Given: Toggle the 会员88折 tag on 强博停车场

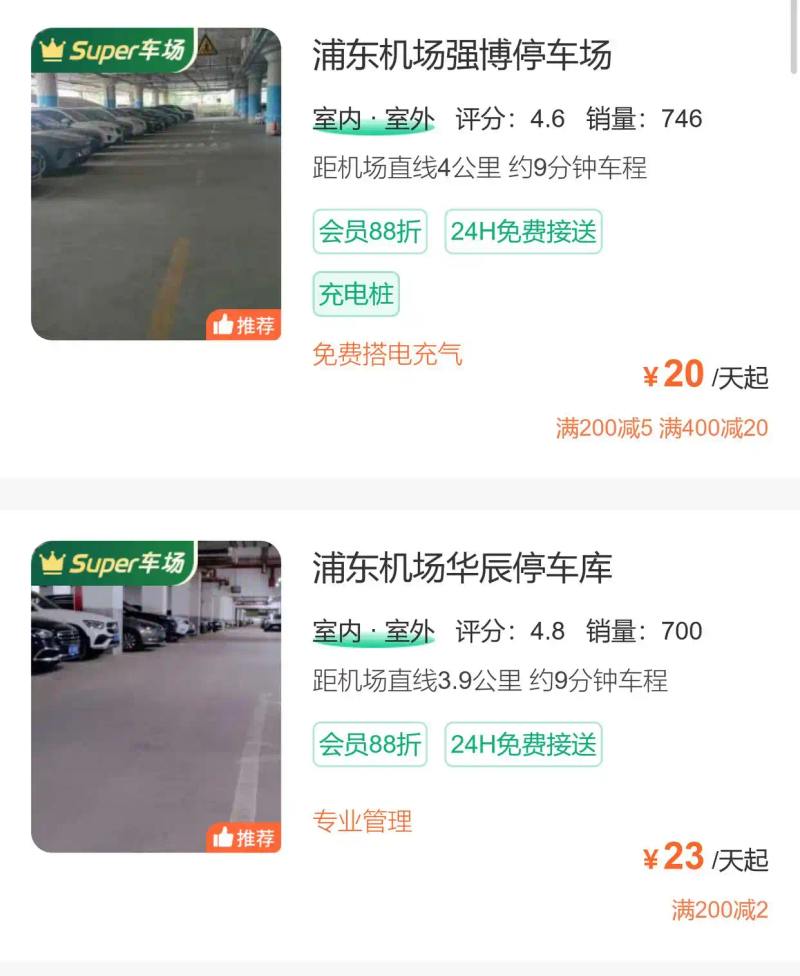Looking at the screenshot, I should click(x=370, y=231).
